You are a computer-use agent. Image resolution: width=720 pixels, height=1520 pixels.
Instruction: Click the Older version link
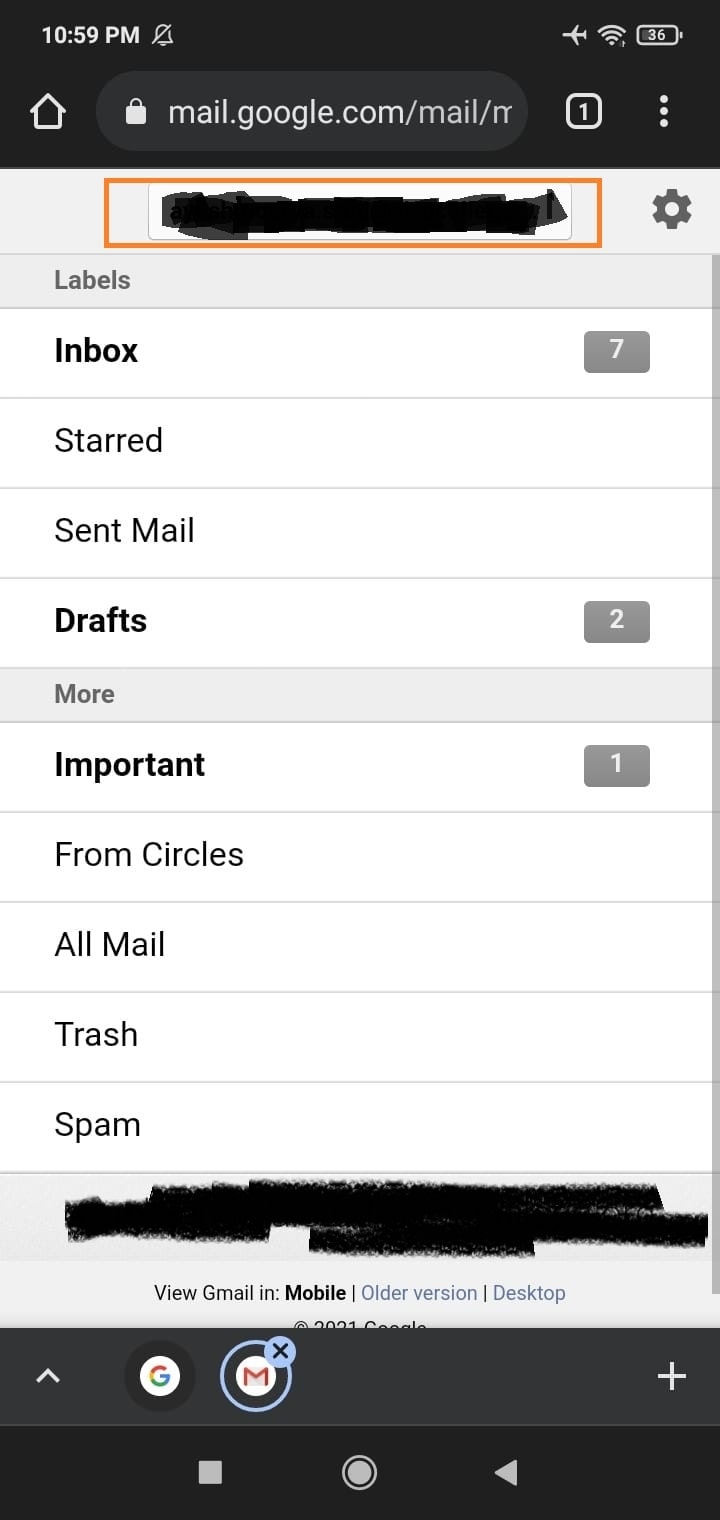pyautogui.click(x=419, y=1292)
